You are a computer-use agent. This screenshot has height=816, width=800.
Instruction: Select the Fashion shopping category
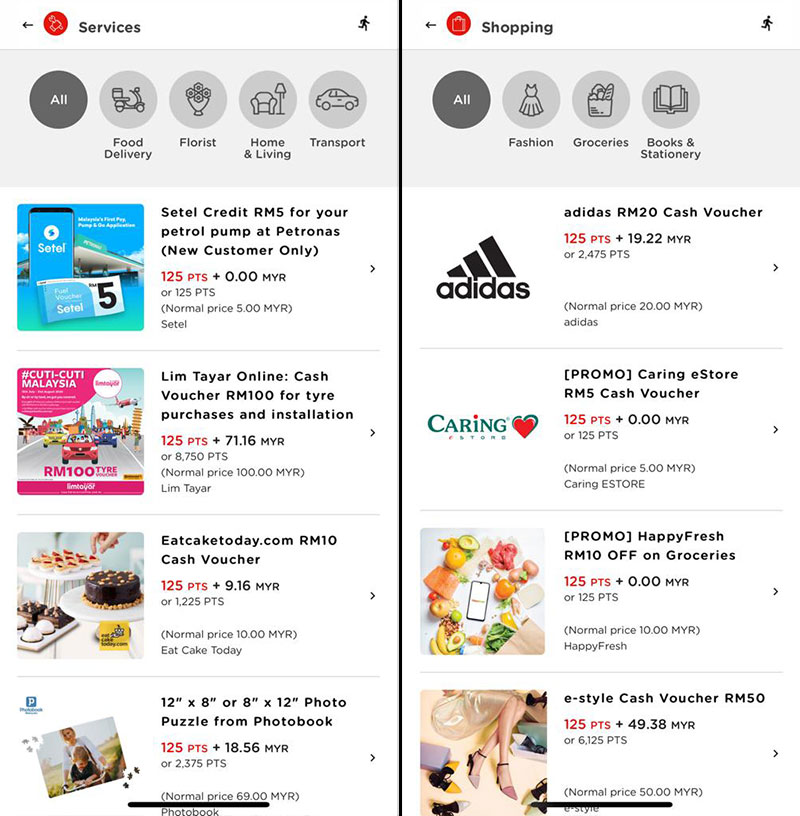coord(531,100)
